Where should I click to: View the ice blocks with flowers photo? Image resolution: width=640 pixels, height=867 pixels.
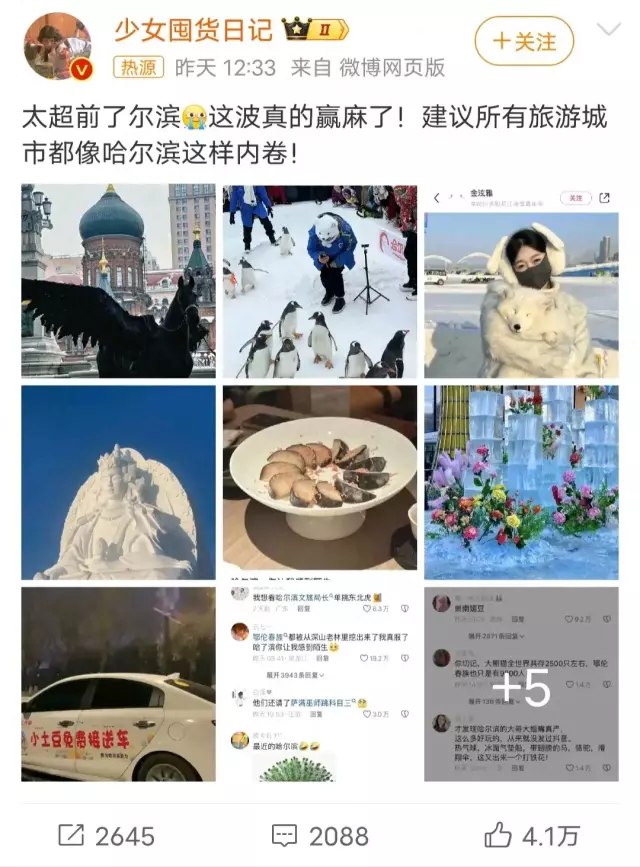[521, 482]
